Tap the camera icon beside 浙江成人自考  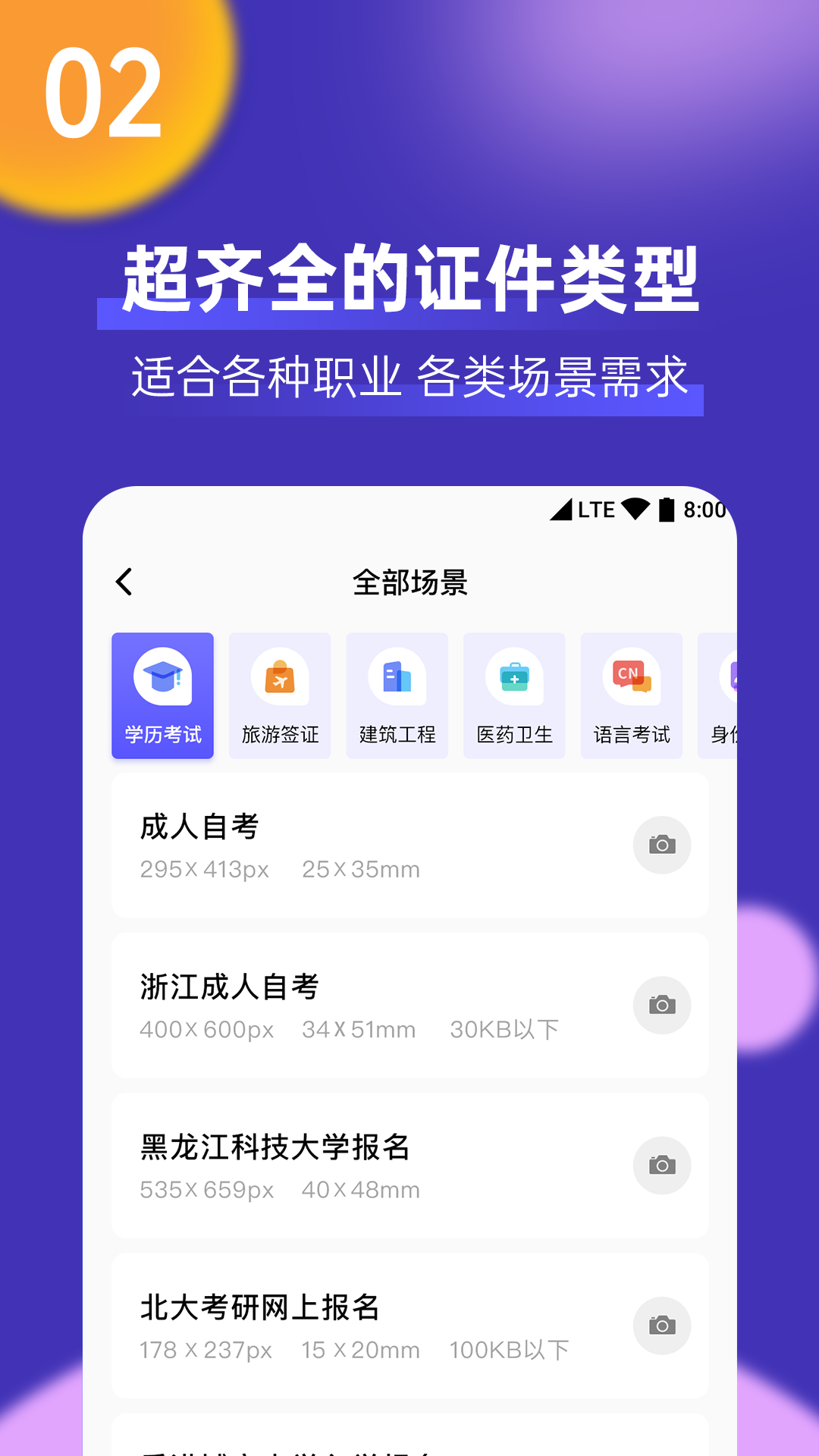point(662,1005)
